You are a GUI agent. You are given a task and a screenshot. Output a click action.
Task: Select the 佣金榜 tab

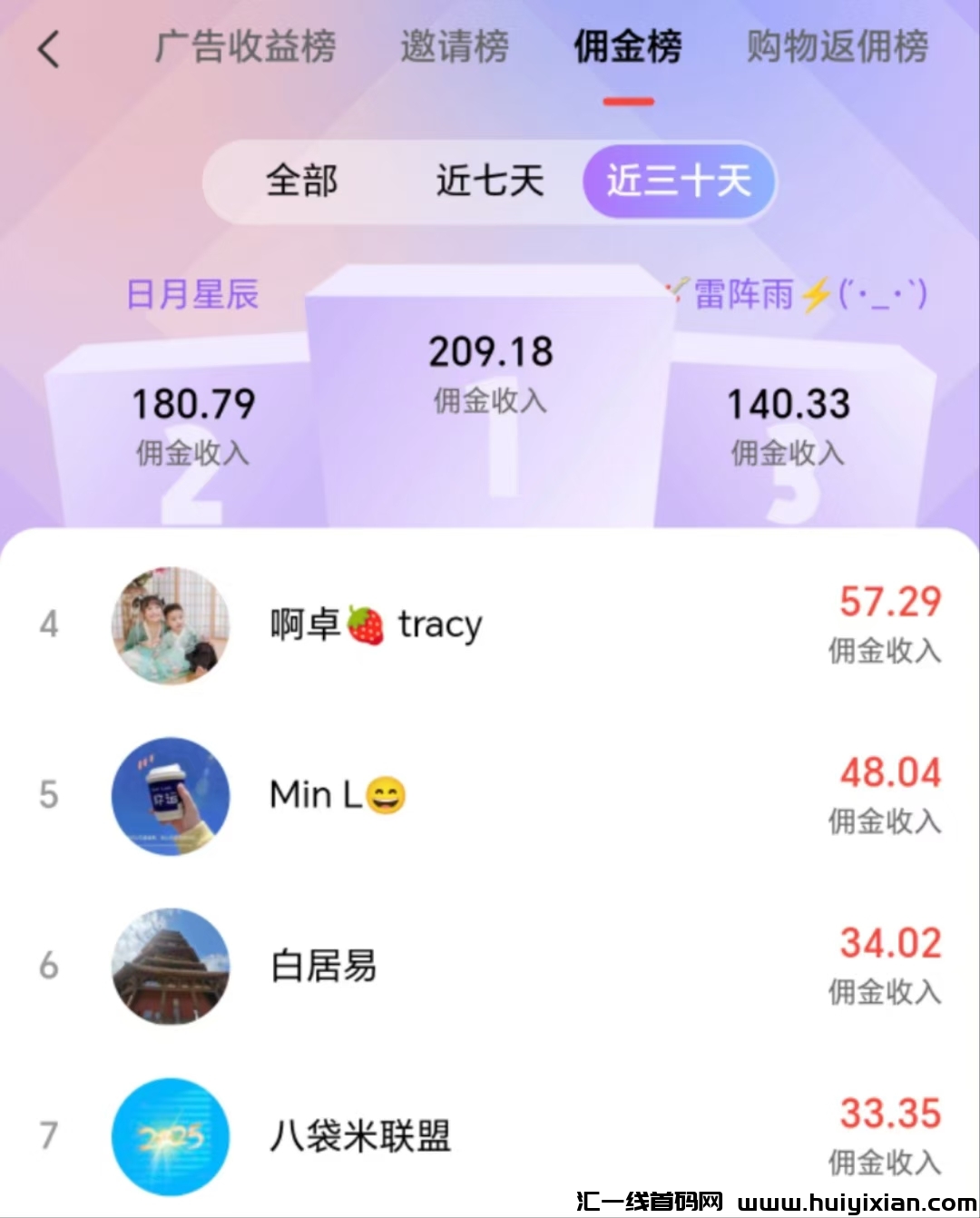pyautogui.click(x=628, y=47)
